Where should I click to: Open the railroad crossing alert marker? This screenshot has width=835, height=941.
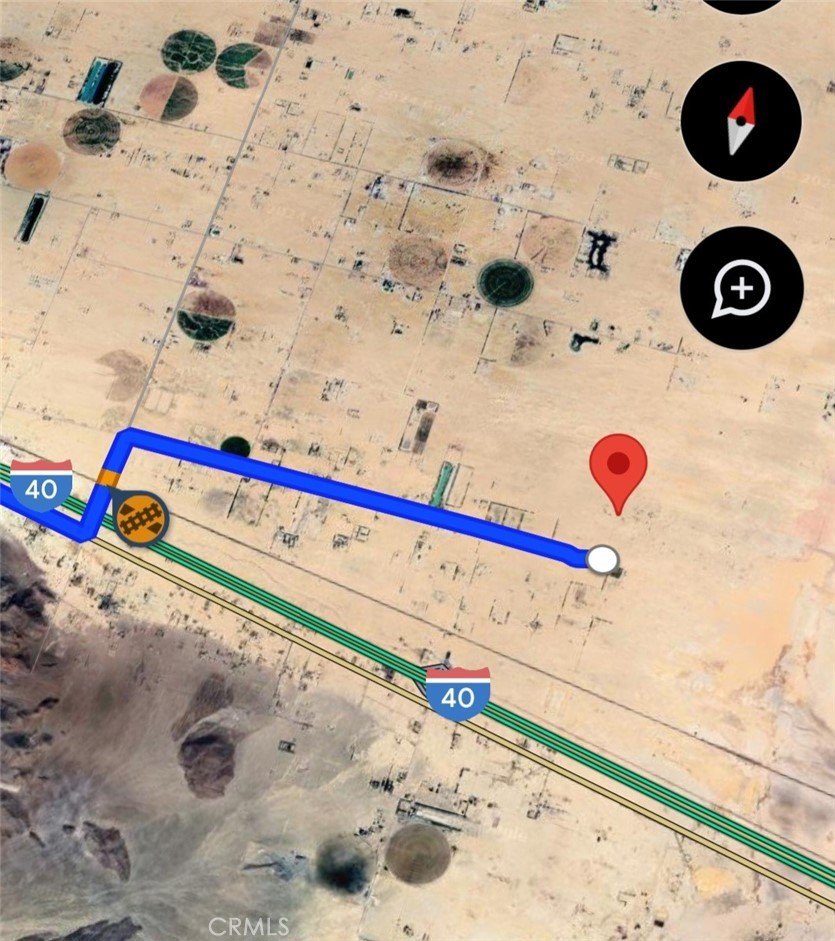(140, 518)
